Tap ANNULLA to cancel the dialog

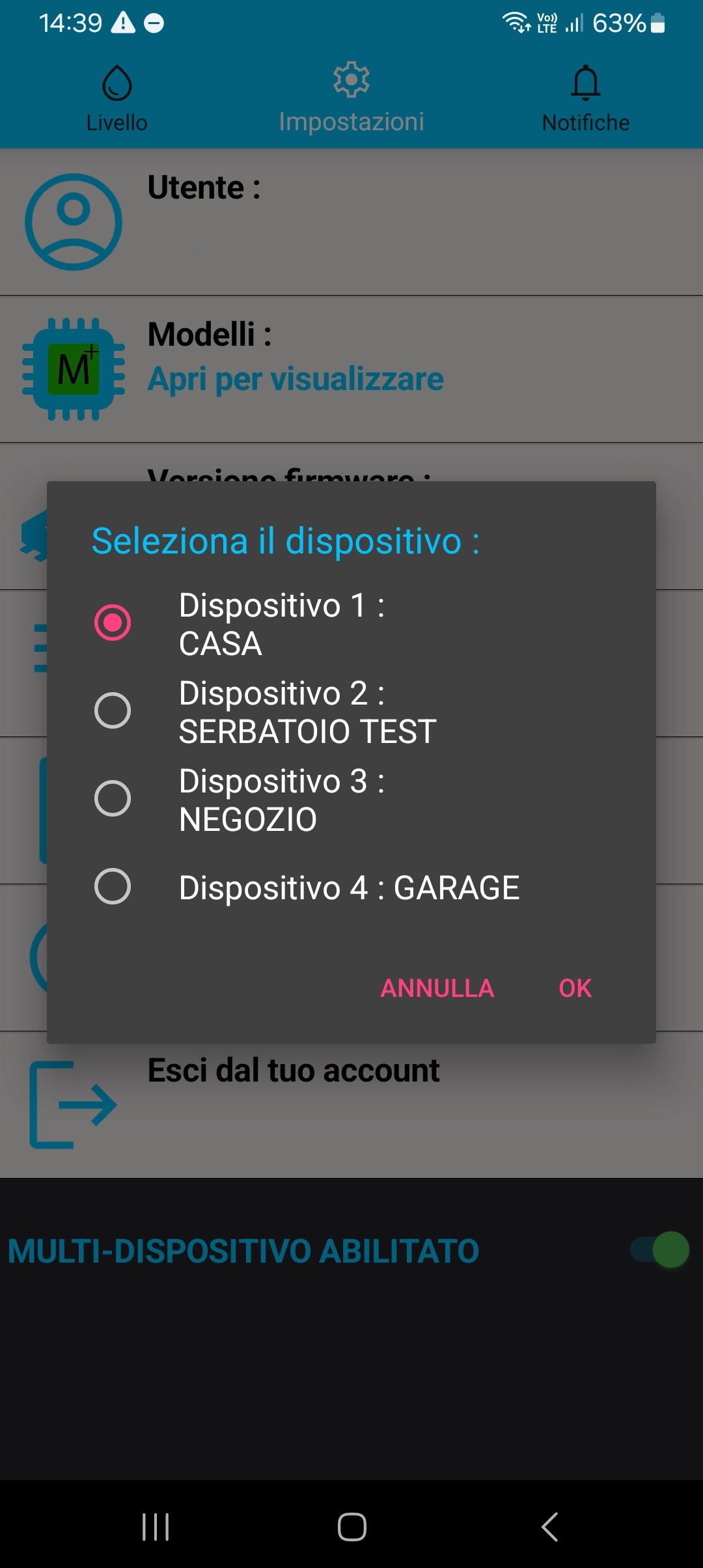(x=437, y=988)
